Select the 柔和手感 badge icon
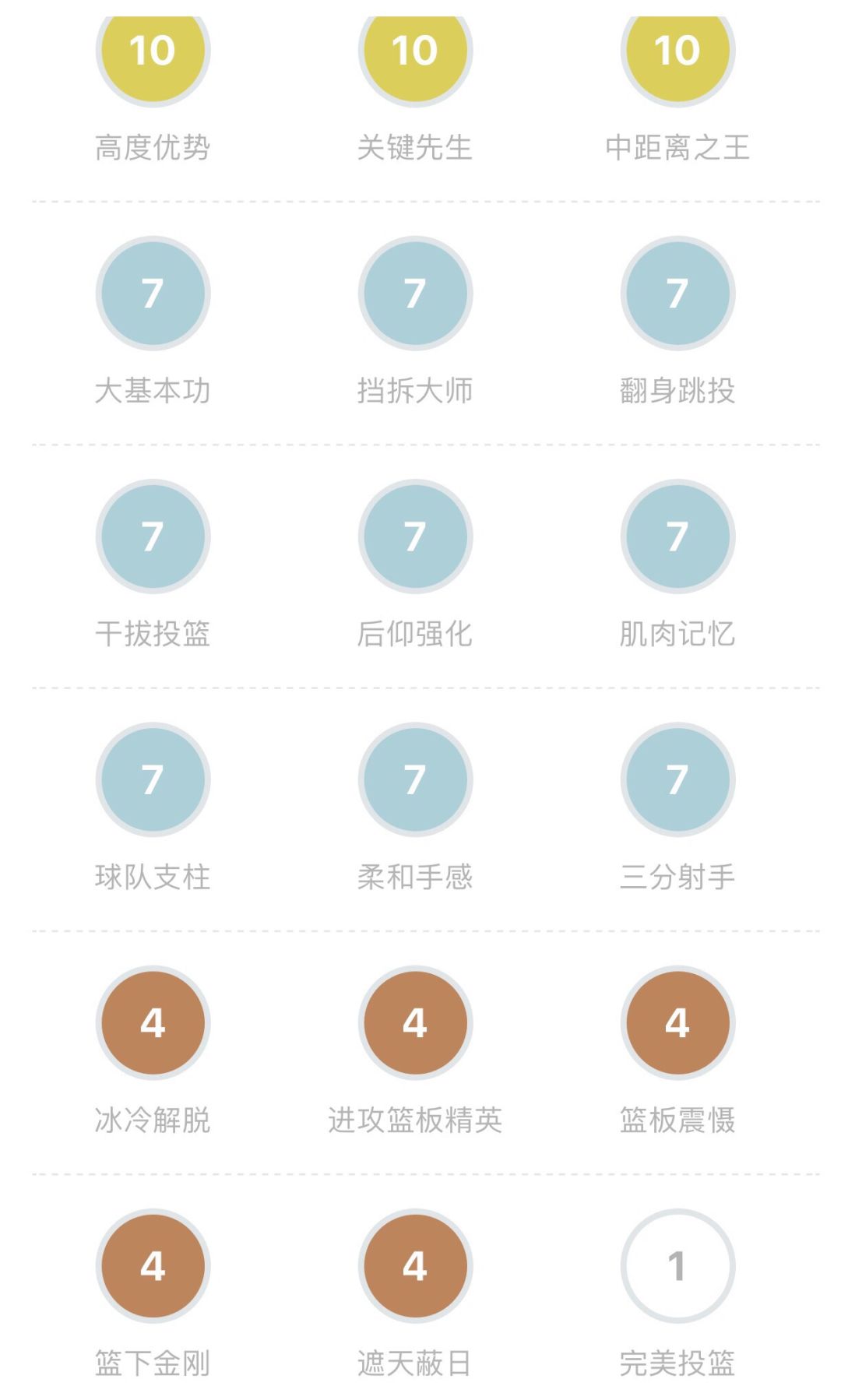The image size is (841, 1400). (x=417, y=780)
